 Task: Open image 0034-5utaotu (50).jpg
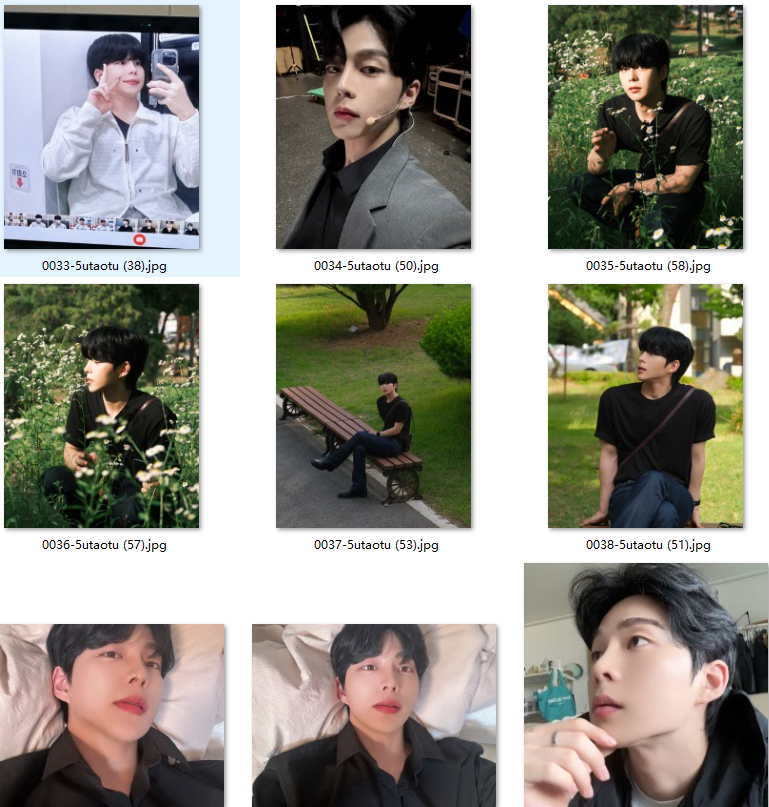coord(373,127)
